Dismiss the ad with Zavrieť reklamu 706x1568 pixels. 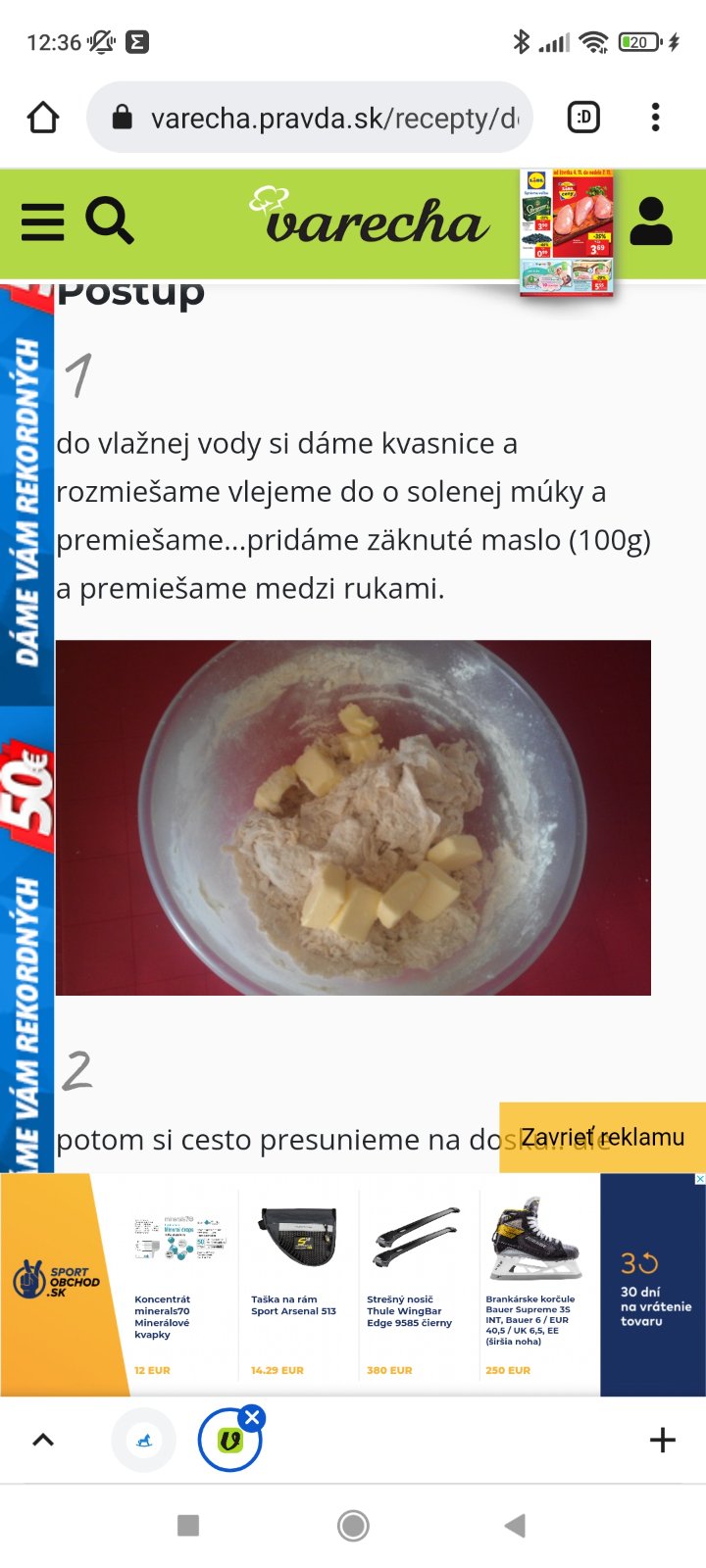(602, 1137)
